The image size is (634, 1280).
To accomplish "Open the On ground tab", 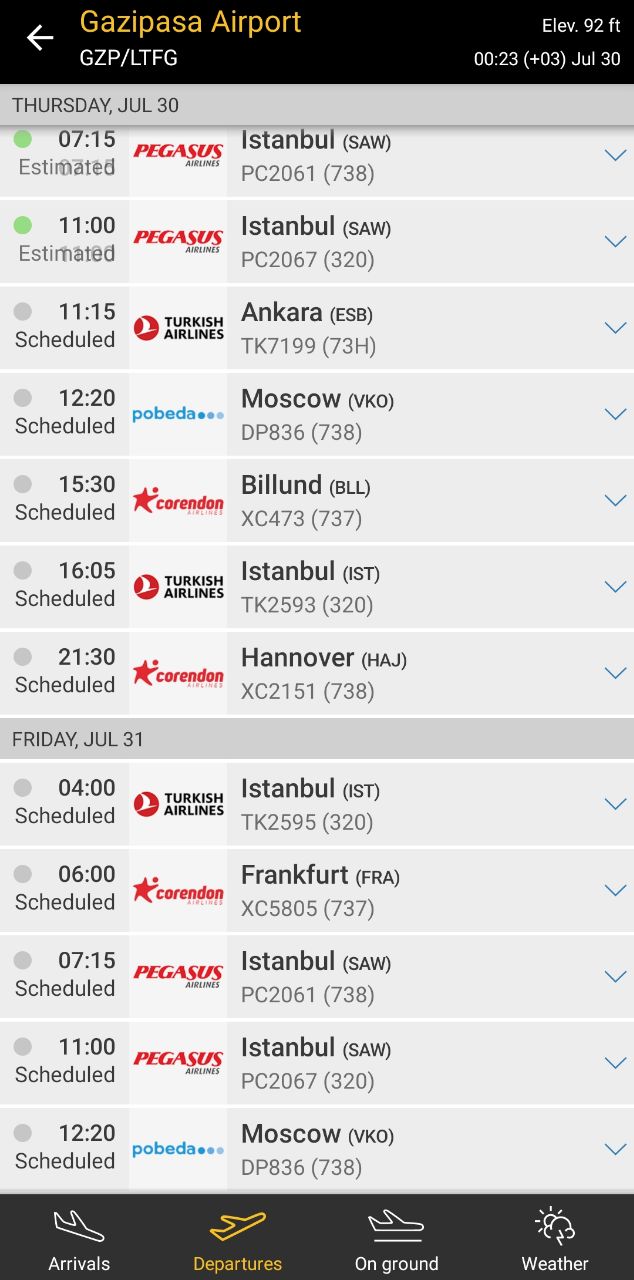I will point(396,1238).
